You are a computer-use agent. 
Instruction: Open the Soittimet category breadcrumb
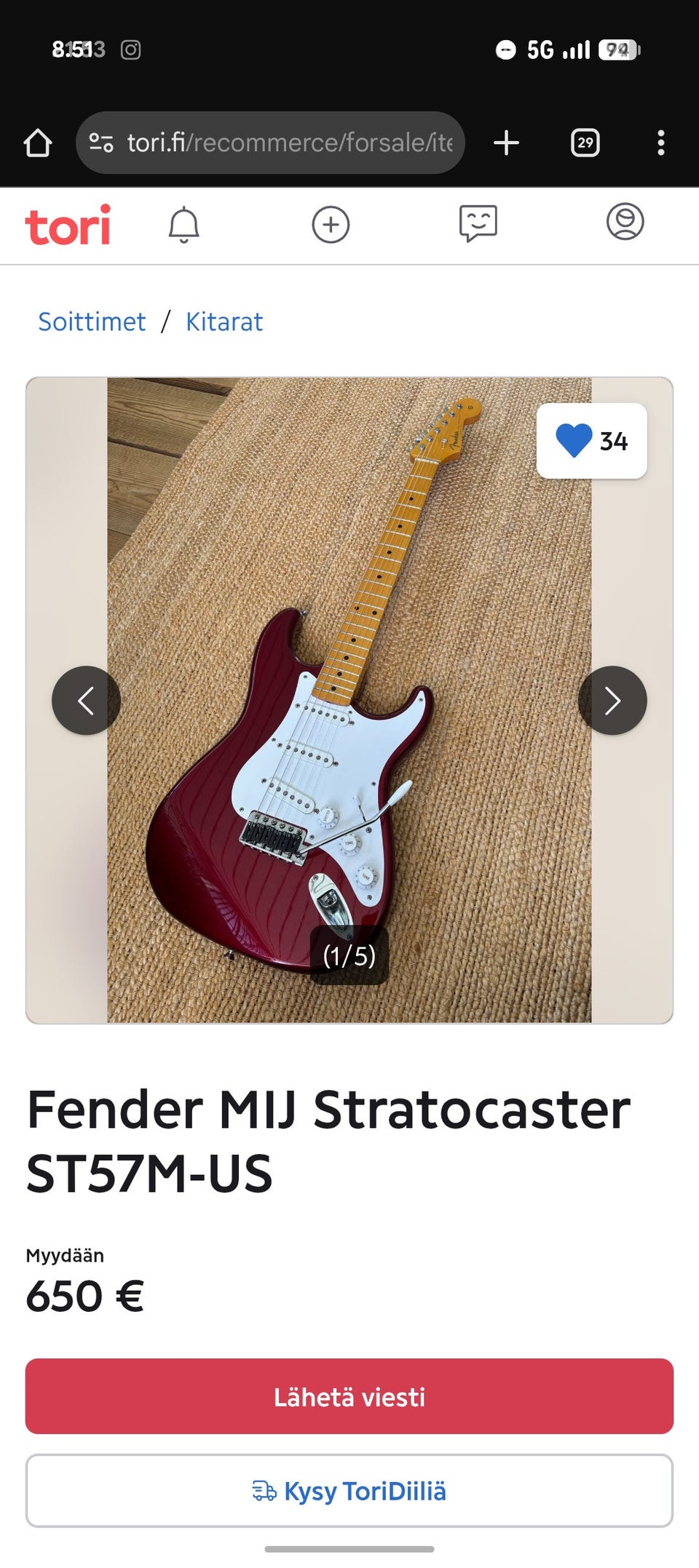click(92, 322)
